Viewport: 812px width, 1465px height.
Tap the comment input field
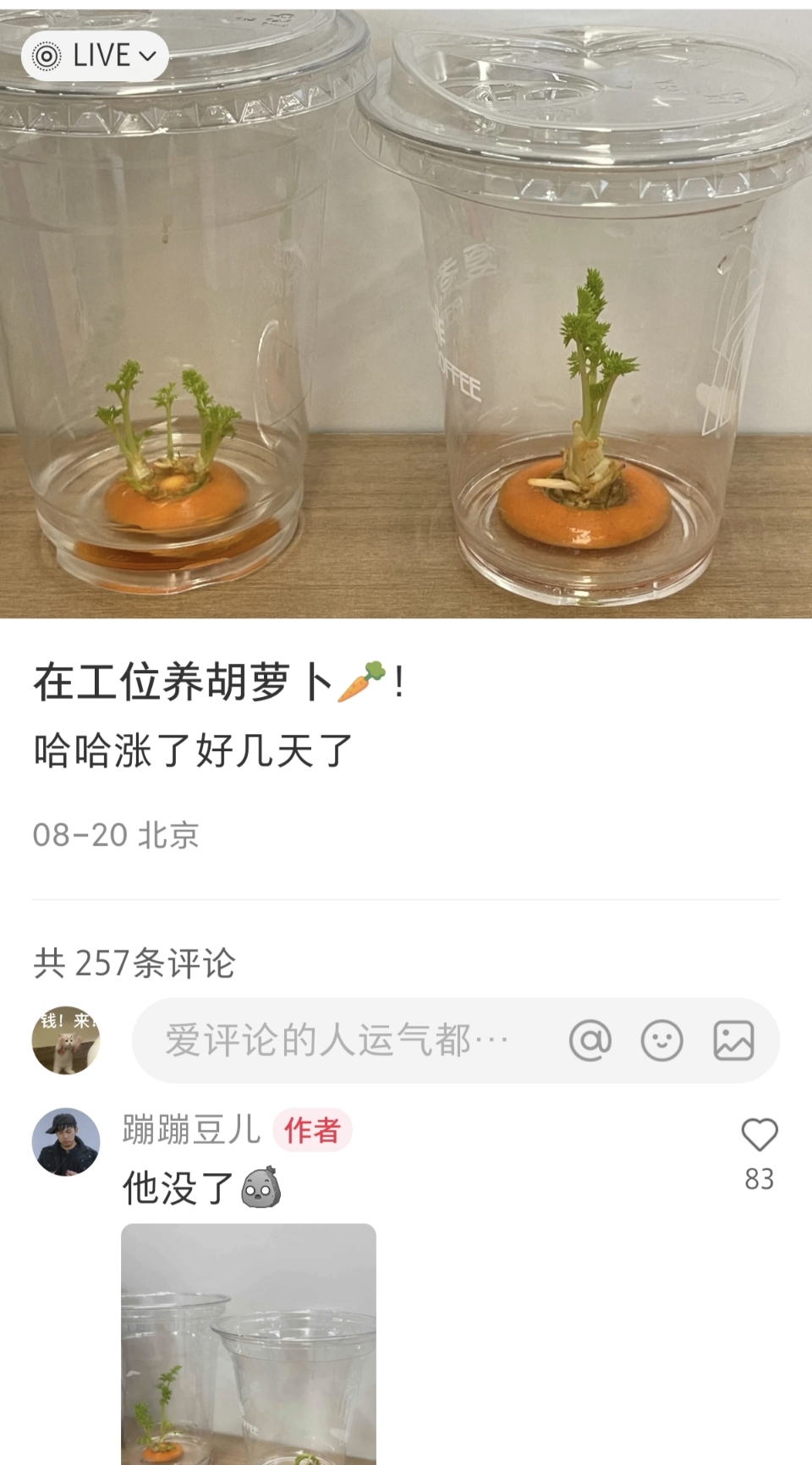point(338,1040)
